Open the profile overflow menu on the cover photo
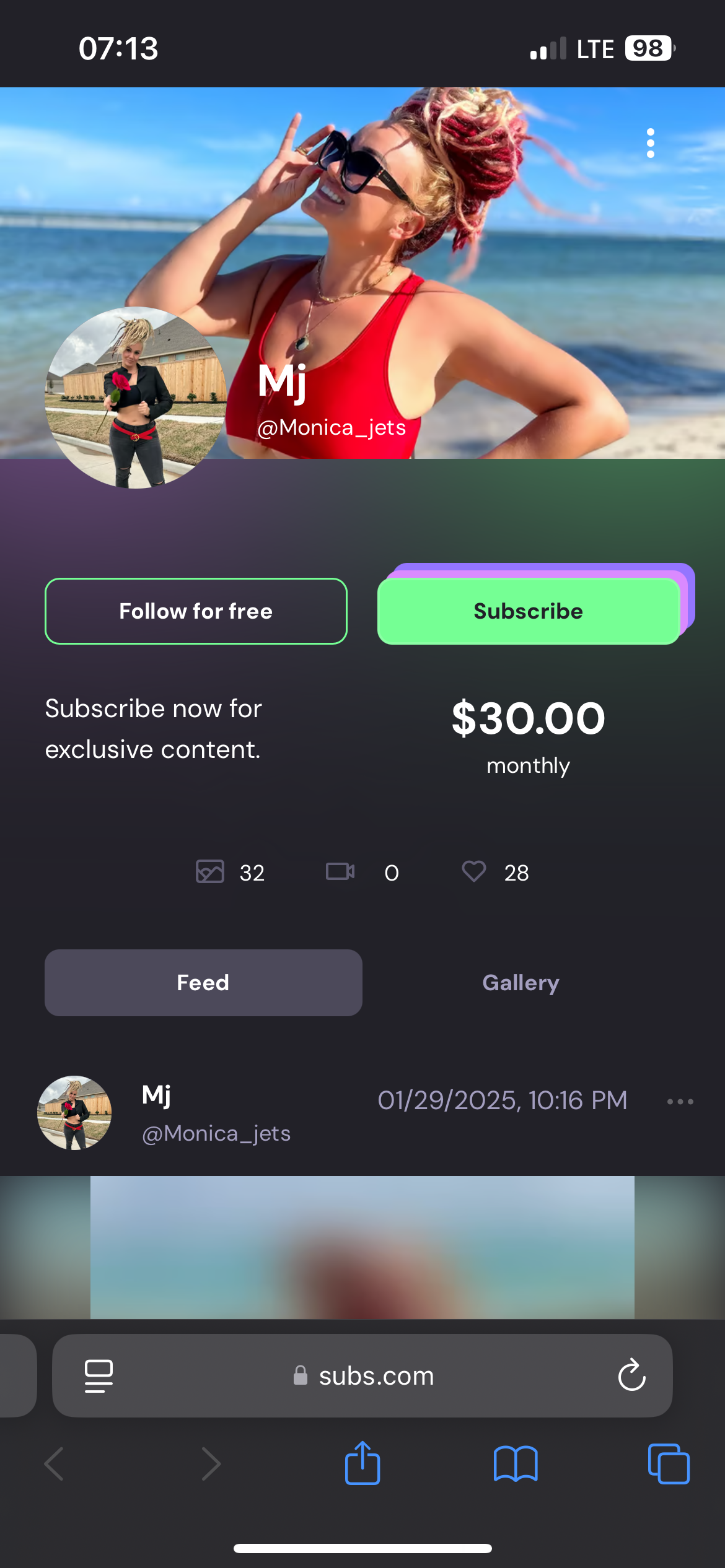Viewport: 725px width, 1568px height. click(650, 143)
